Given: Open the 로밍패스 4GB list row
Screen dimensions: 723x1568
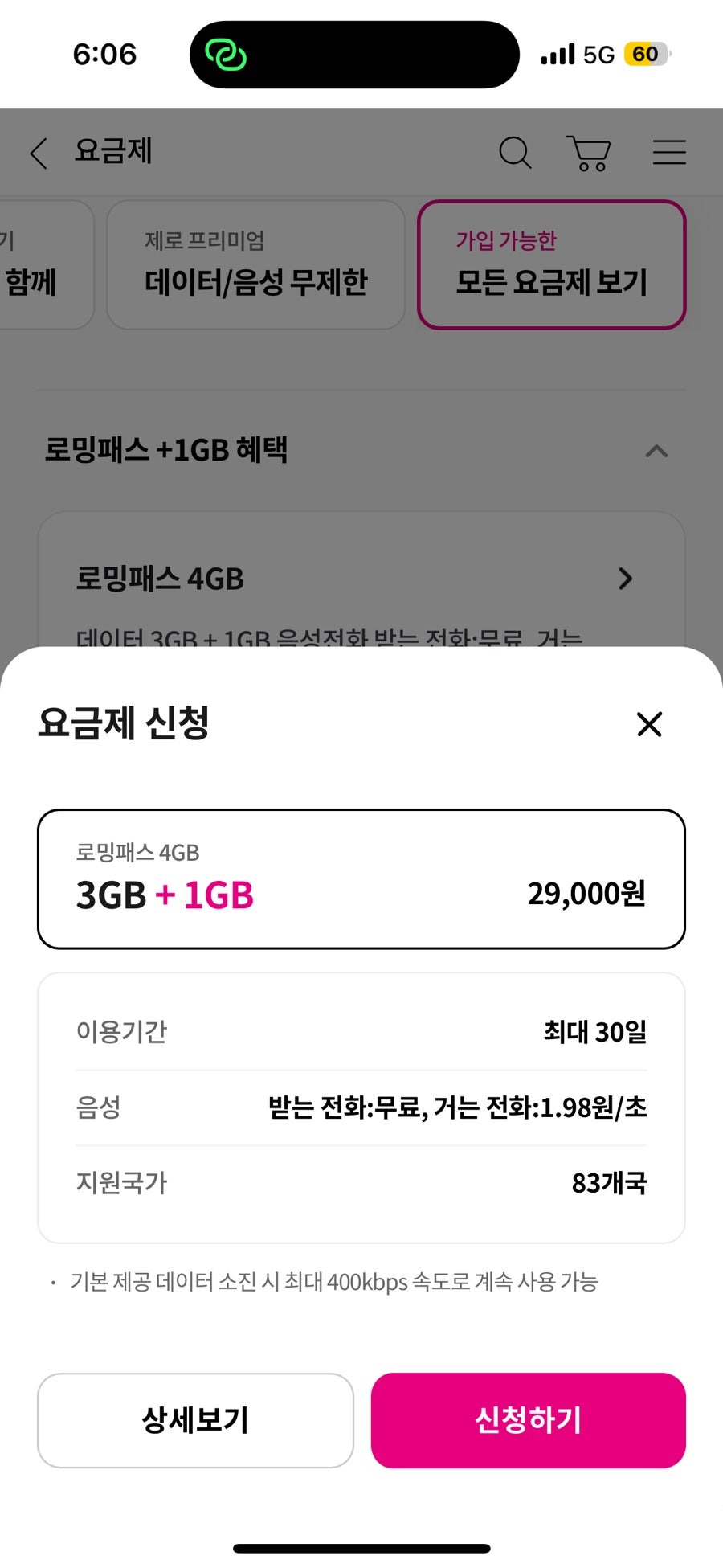Looking at the screenshot, I should (x=361, y=580).
